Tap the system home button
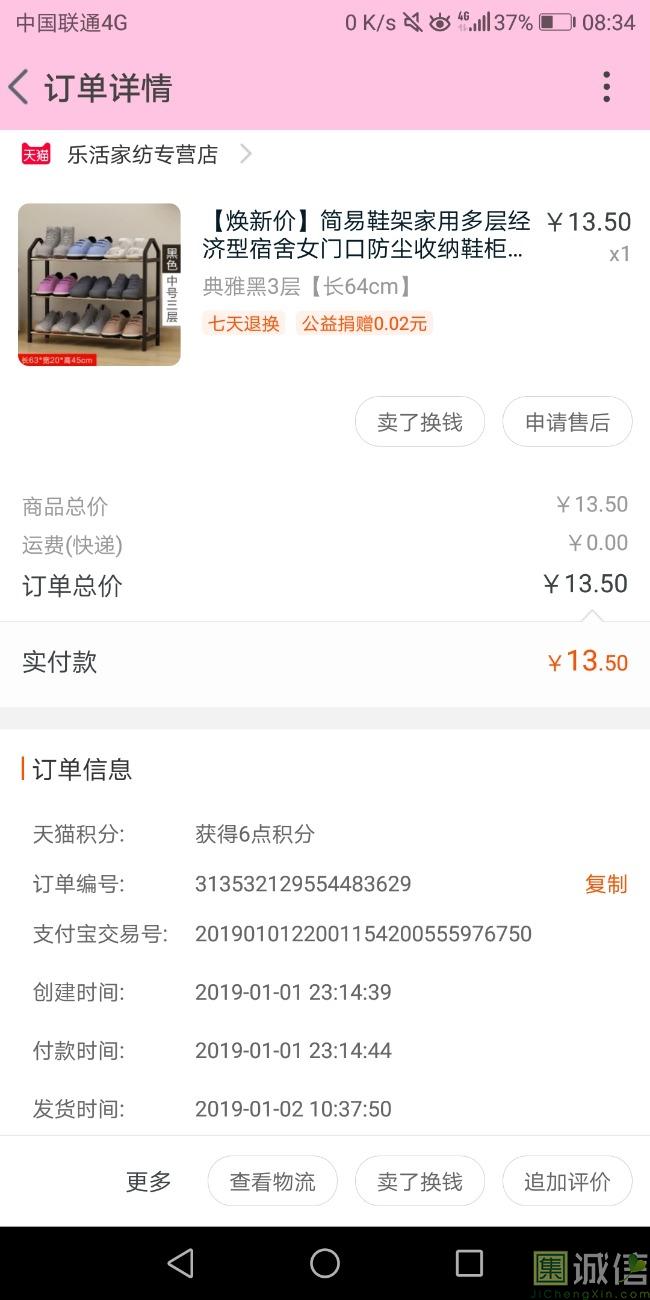The height and width of the screenshot is (1300, 650). [x=325, y=1263]
